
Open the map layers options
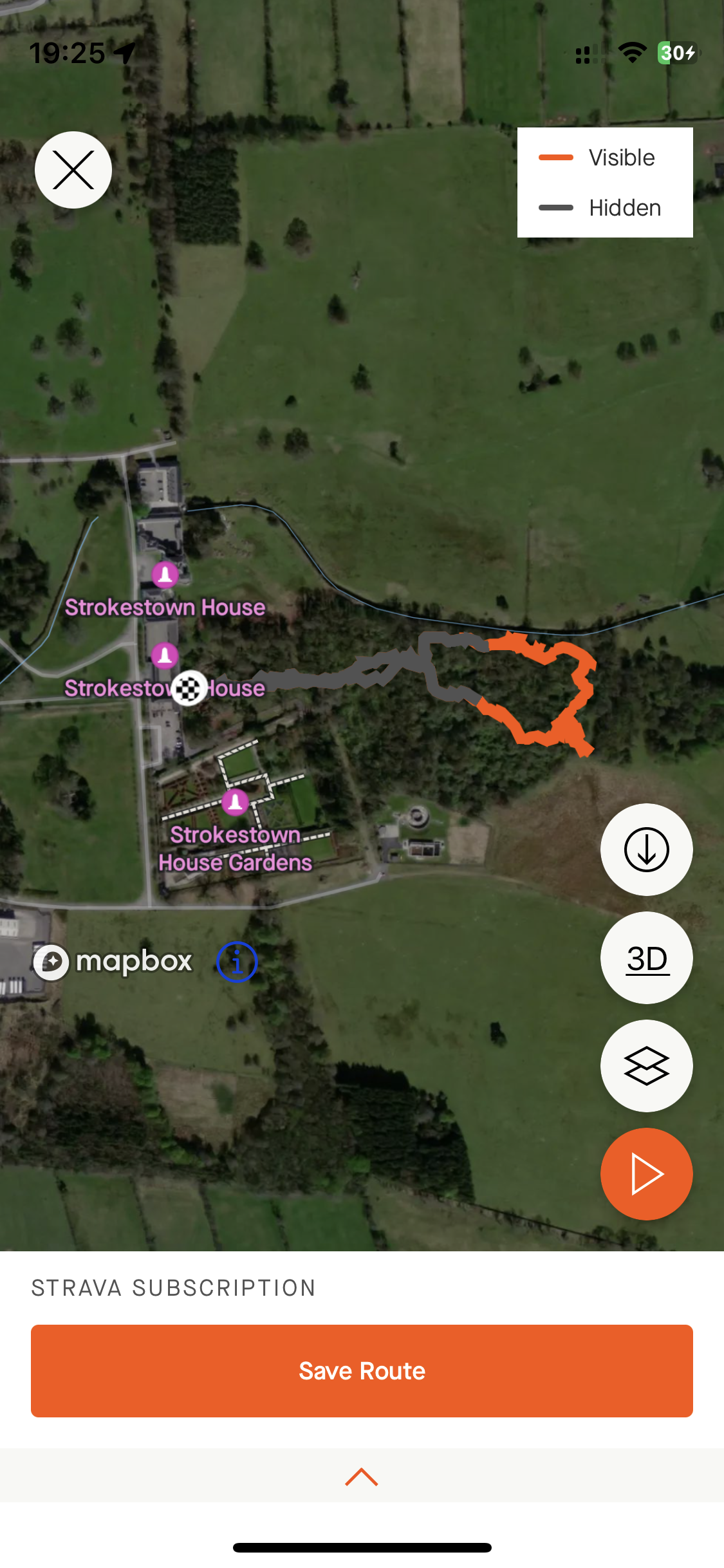click(646, 1066)
